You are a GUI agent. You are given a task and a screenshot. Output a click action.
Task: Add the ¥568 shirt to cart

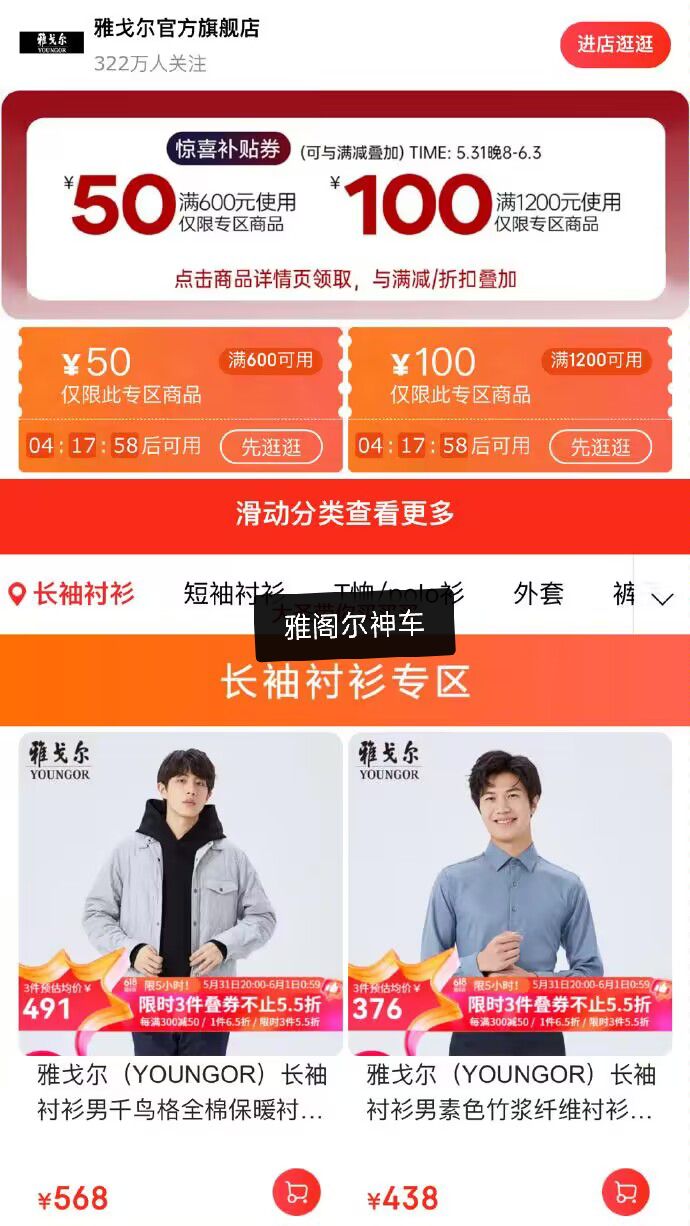click(297, 1192)
